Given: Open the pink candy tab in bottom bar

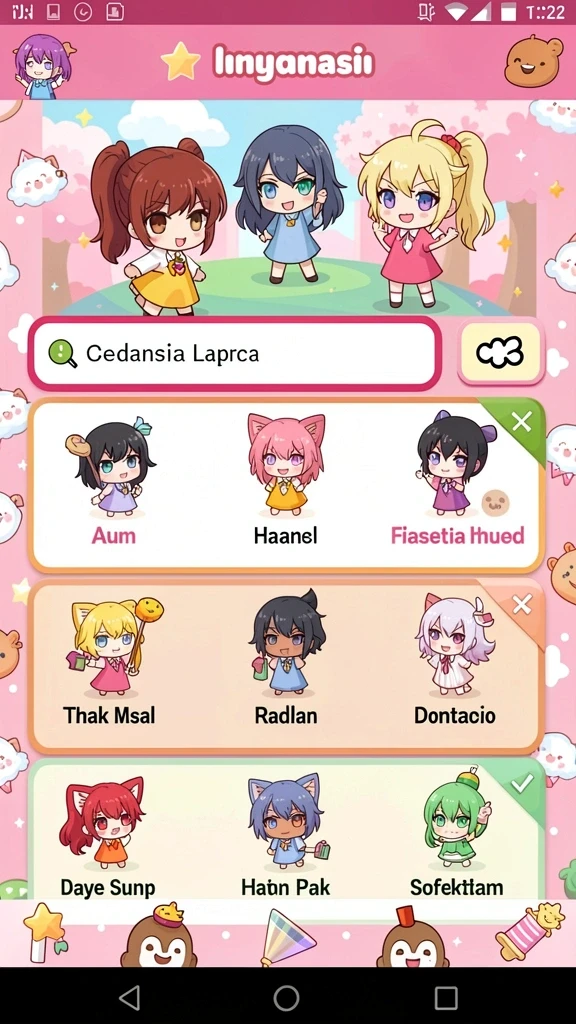Looking at the screenshot, I should [x=530, y=931].
